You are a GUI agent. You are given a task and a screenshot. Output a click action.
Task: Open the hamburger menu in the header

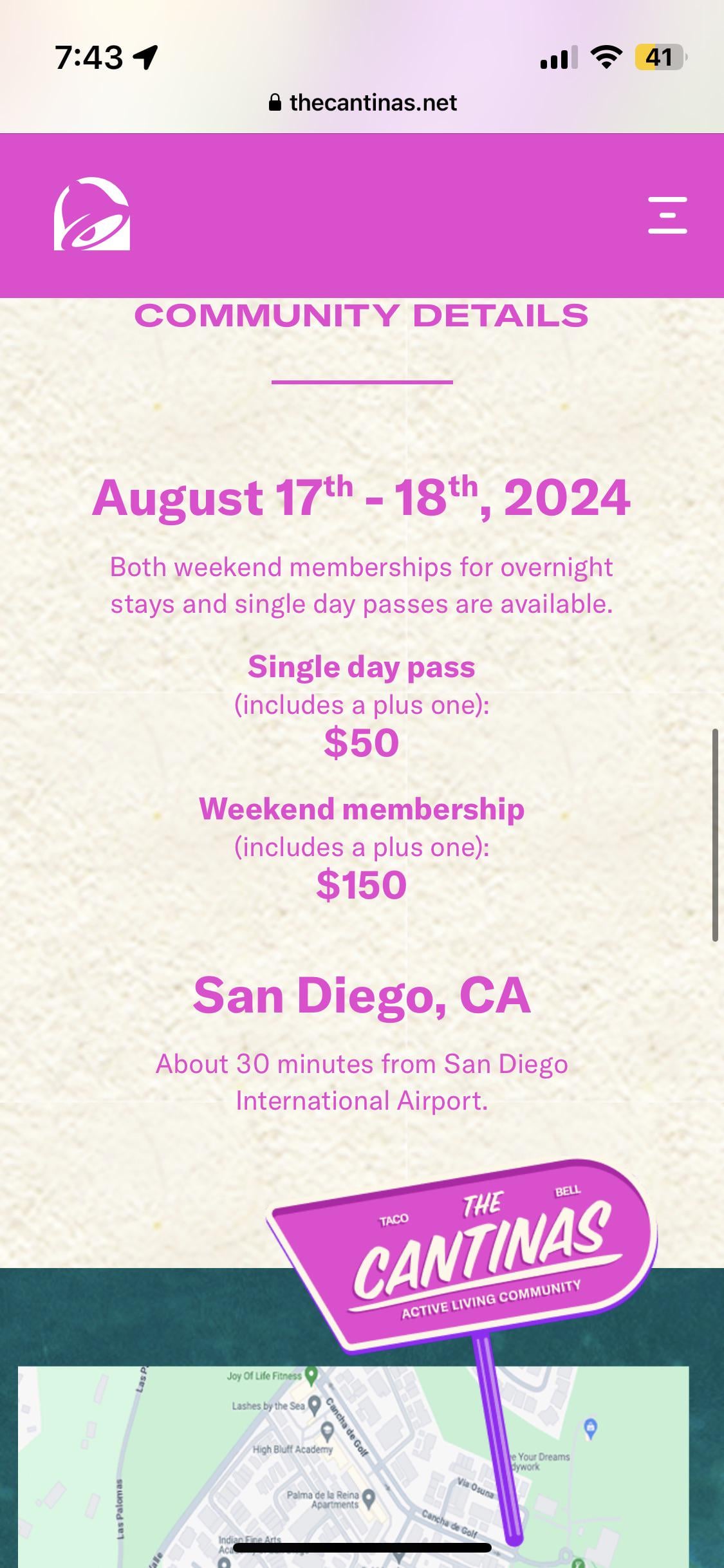tap(667, 215)
